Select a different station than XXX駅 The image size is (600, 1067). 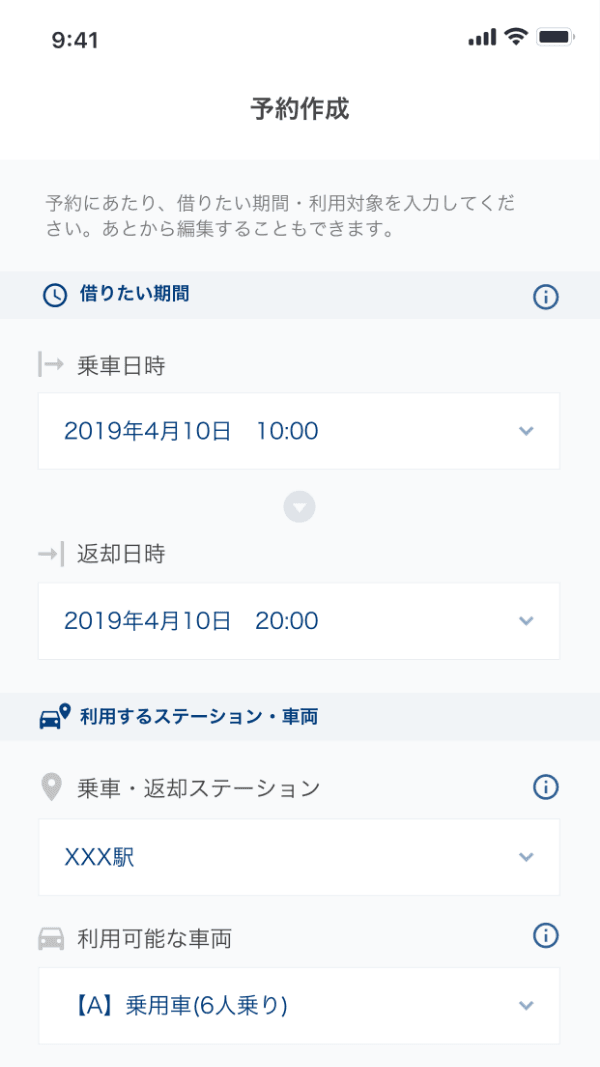coord(299,857)
